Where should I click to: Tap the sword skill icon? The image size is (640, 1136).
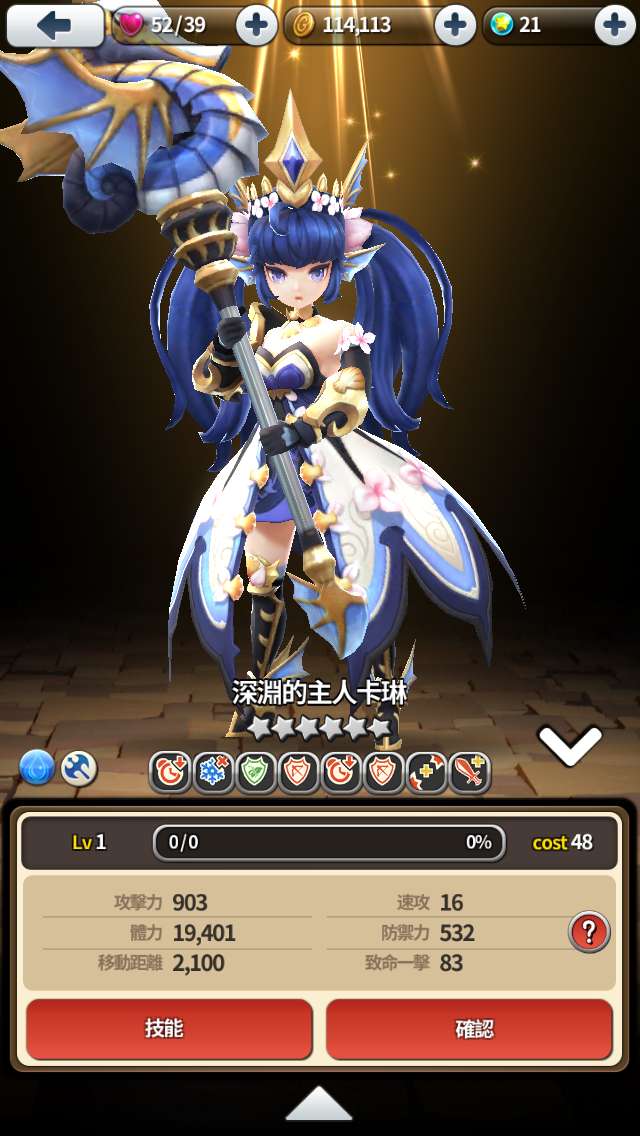tap(469, 772)
